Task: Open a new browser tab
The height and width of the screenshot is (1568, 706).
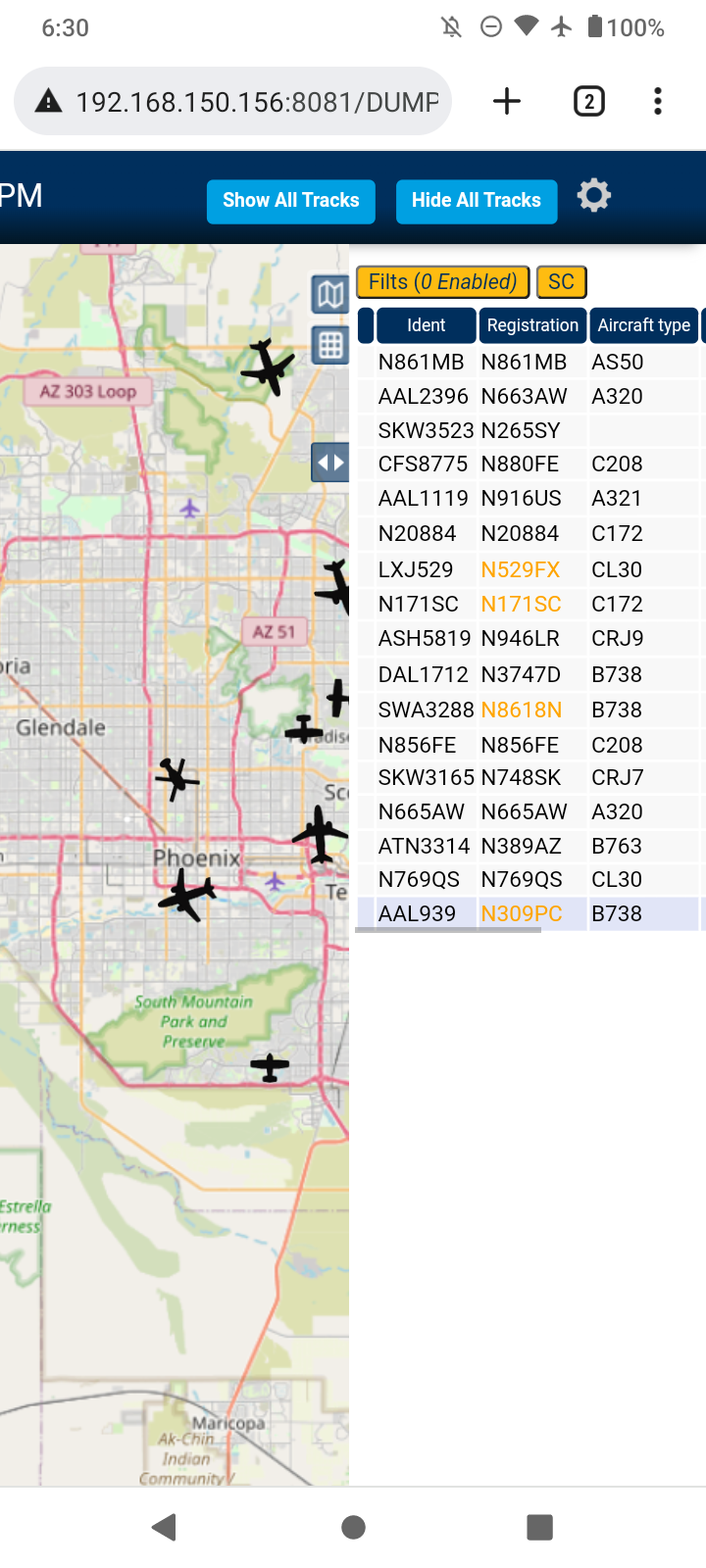Action: tap(507, 101)
